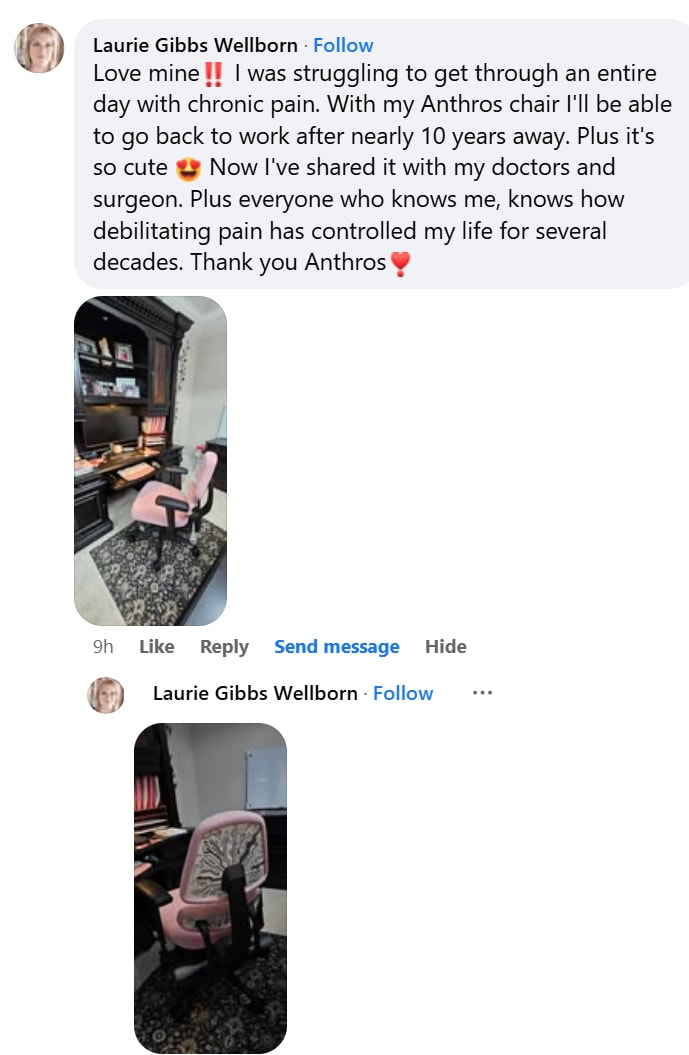Screen dimensions: 689x1055
Task: Open Laurie's avatar on the reply comment
Action: click(x=106, y=695)
